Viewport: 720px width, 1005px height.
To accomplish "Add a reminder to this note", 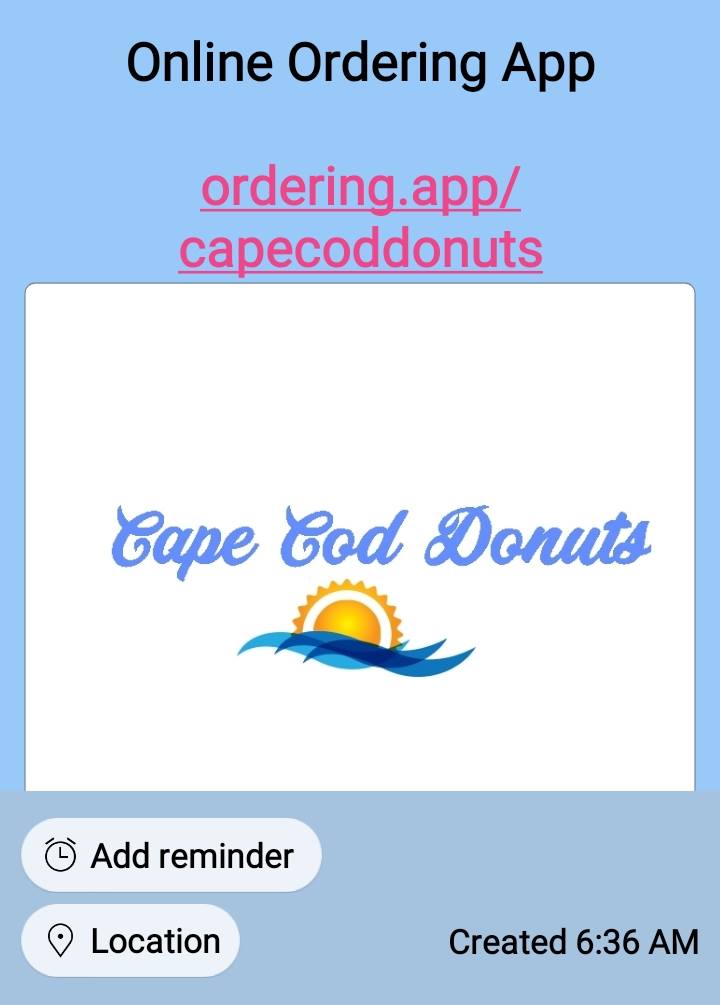I will [171, 855].
